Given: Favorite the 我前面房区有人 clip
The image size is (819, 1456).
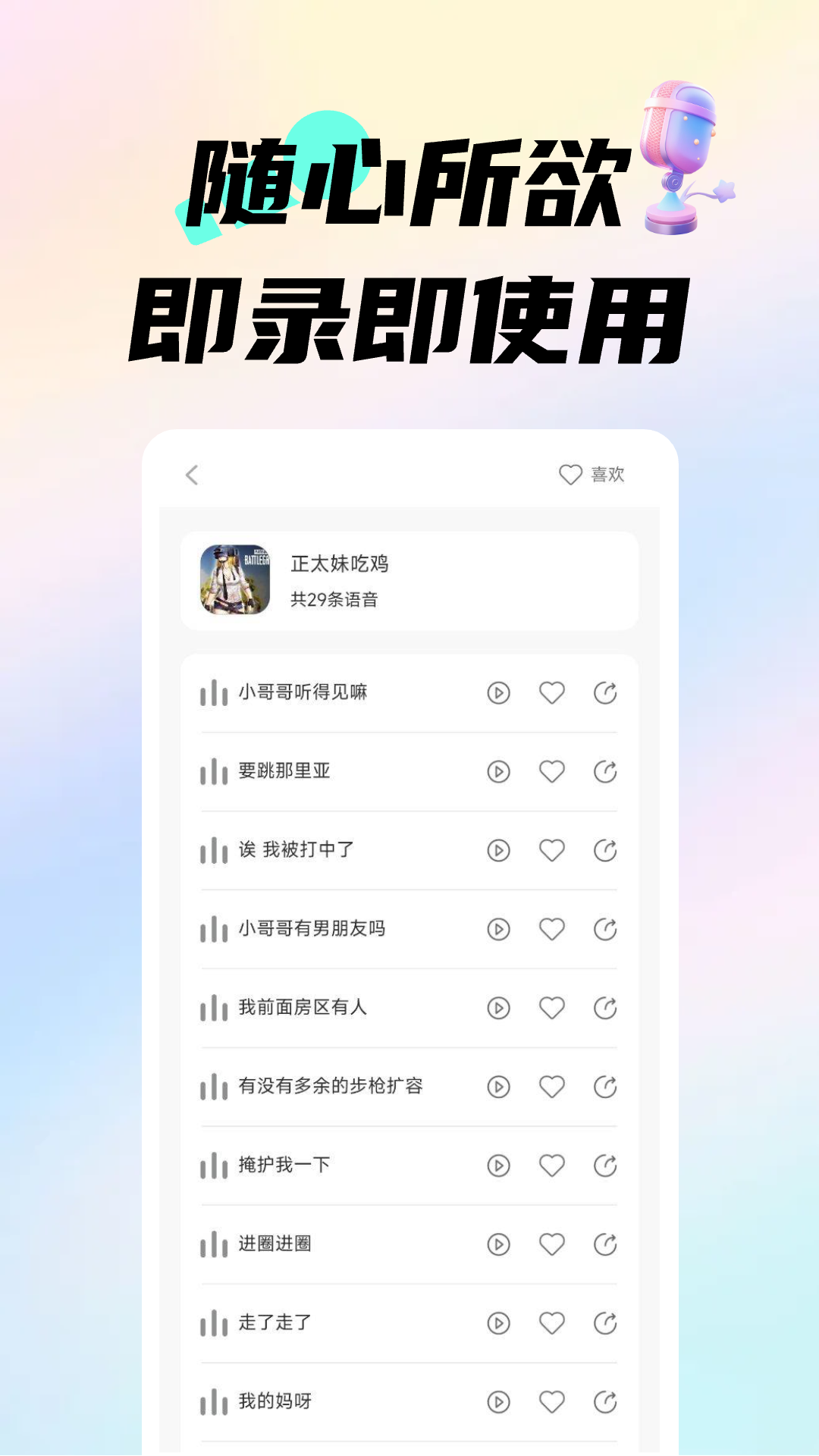Looking at the screenshot, I should [551, 1009].
